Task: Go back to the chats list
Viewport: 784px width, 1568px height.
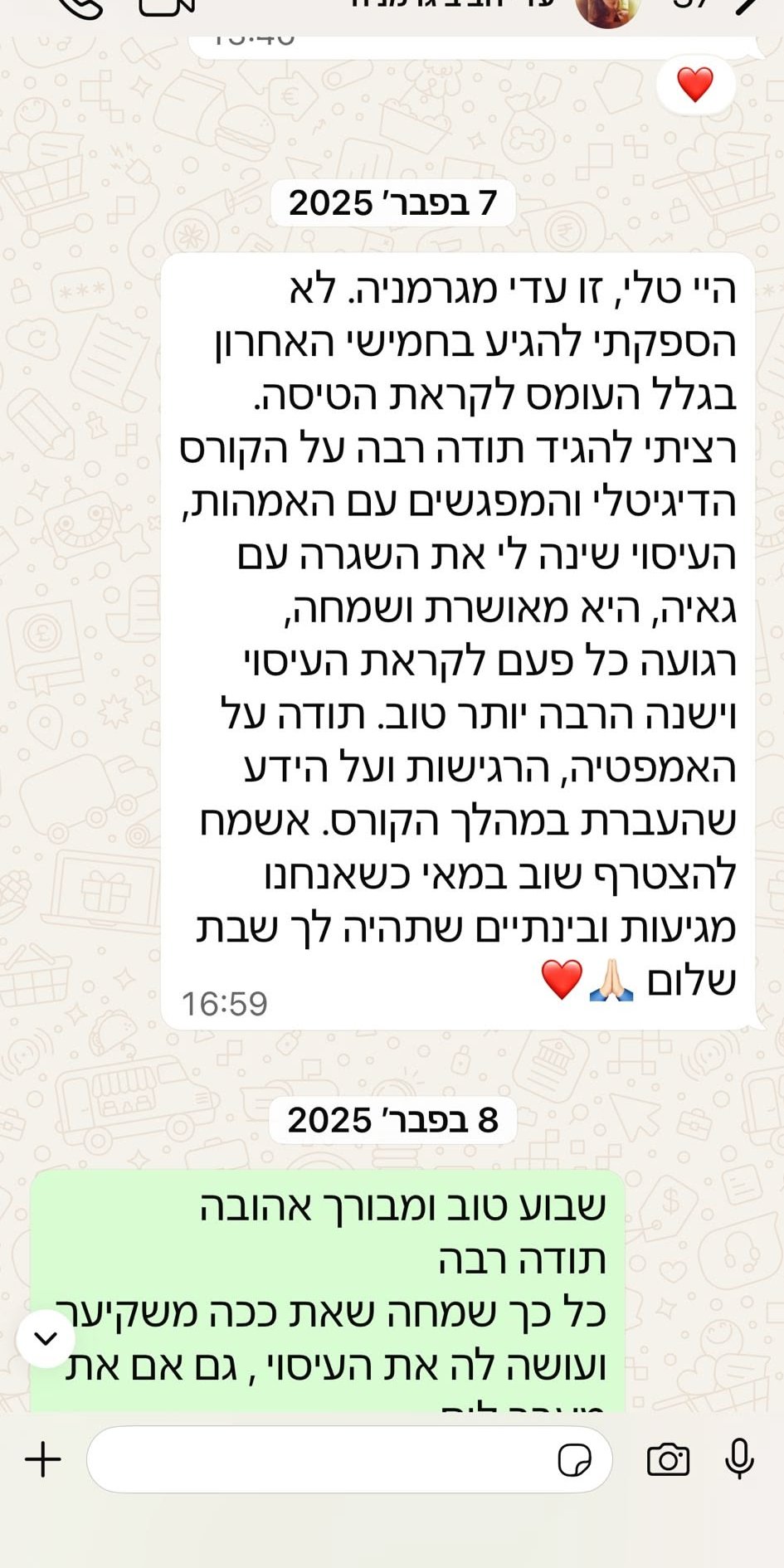Action: tap(749, 7)
